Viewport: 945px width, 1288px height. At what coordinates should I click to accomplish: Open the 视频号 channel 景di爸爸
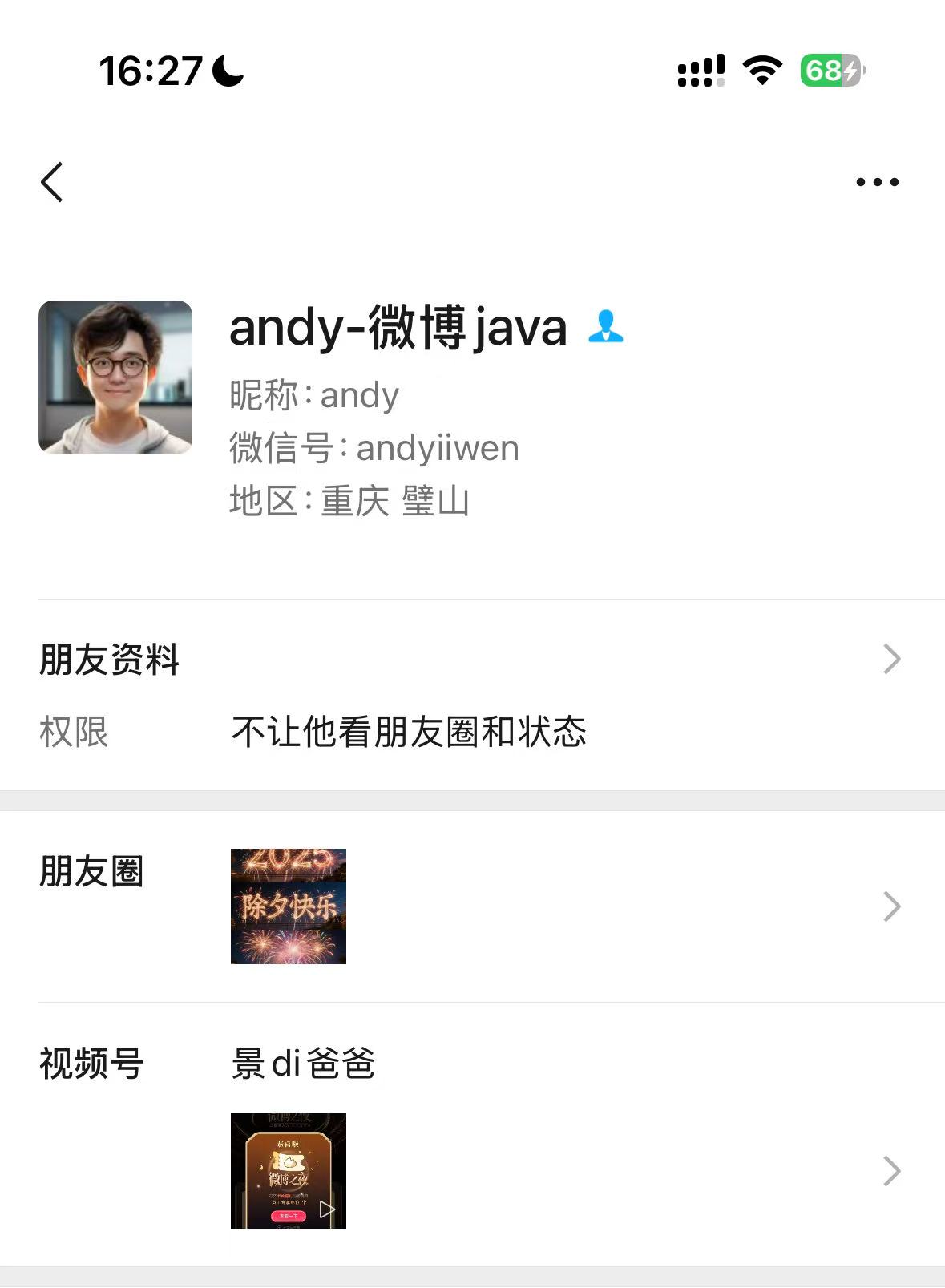point(471,1138)
